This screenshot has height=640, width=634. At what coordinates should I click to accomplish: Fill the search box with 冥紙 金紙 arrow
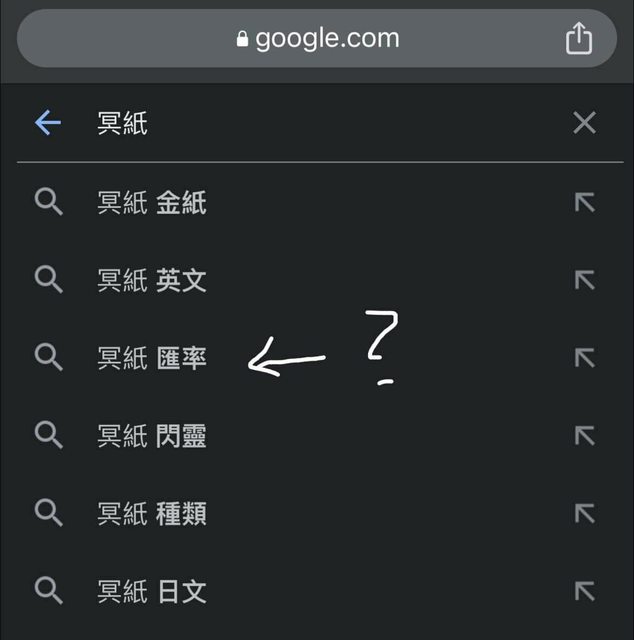coord(585,203)
